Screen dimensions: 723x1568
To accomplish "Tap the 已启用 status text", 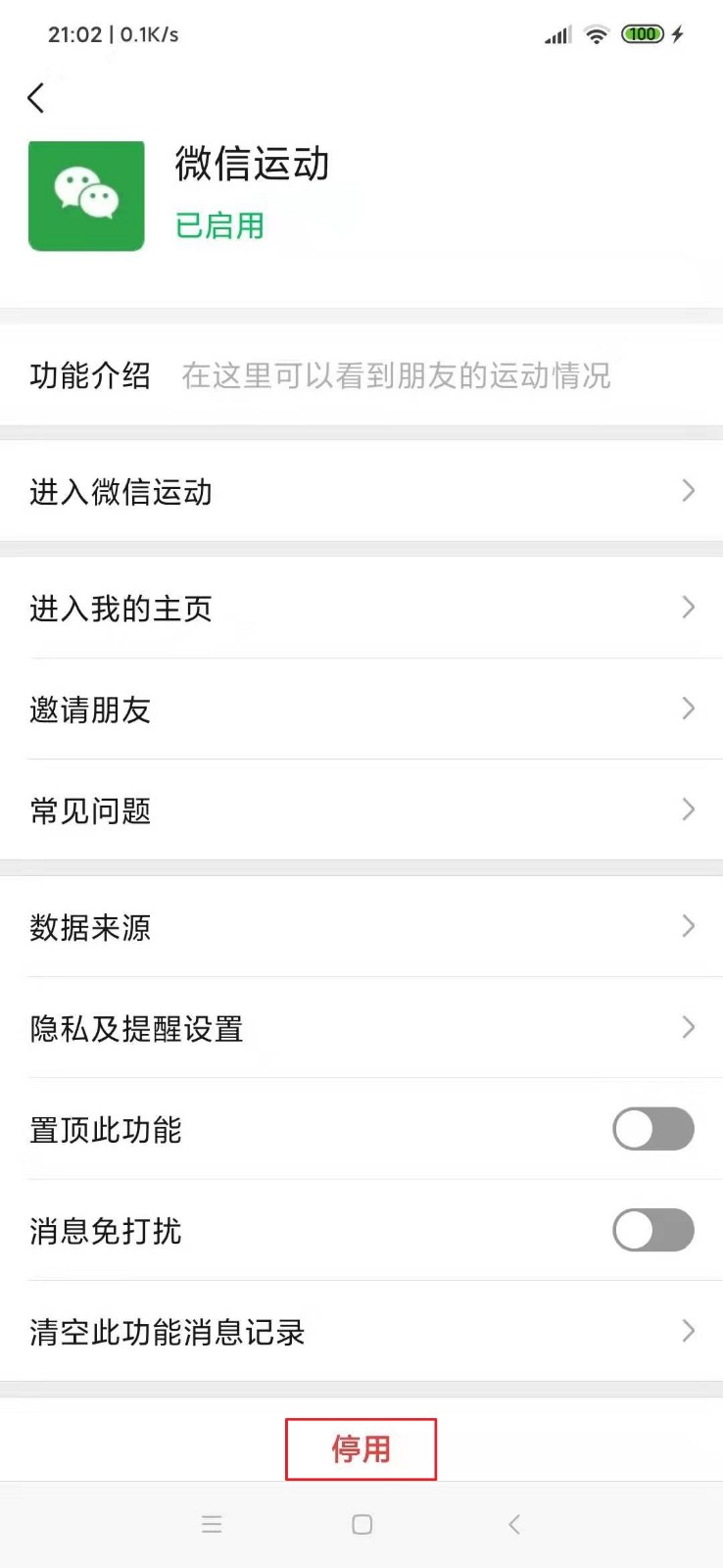I will (x=218, y=226).
